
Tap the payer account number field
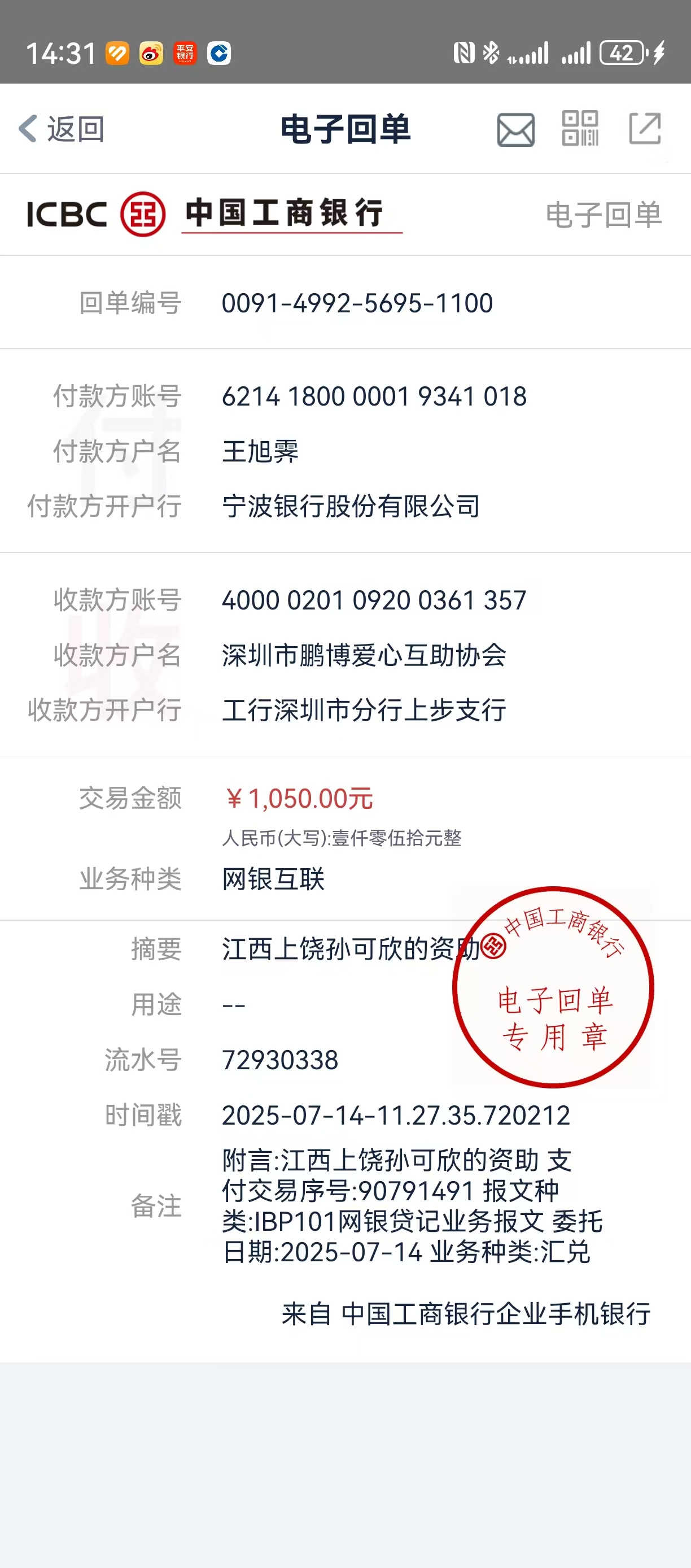click(374, 395)
